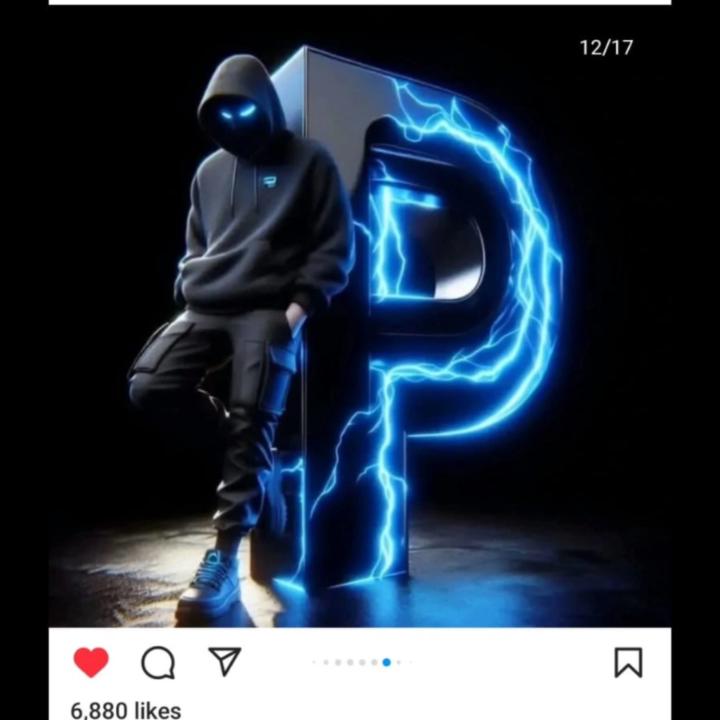Share this post via the paper plane

click(225, 661)
